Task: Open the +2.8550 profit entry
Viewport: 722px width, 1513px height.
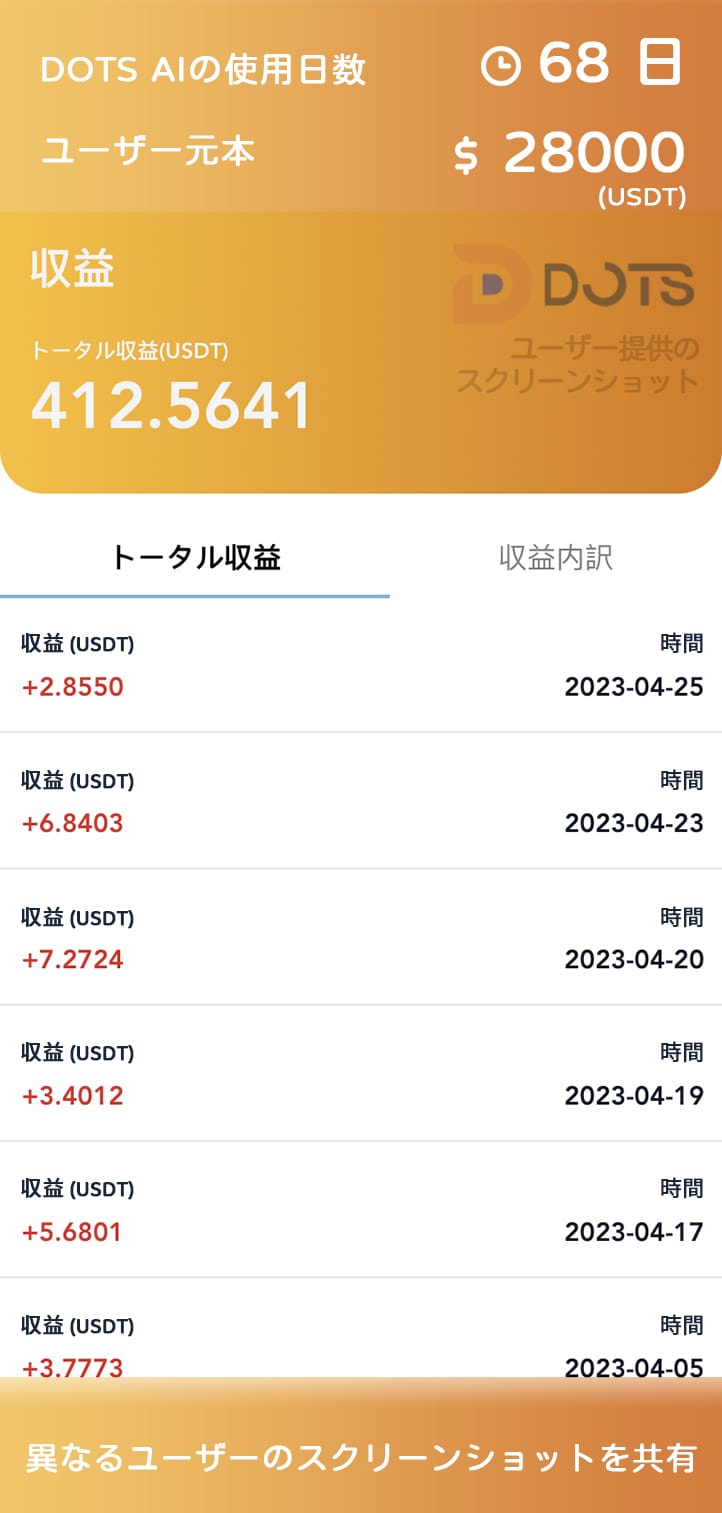Action: pyautogui.click(x=73, y=687)
